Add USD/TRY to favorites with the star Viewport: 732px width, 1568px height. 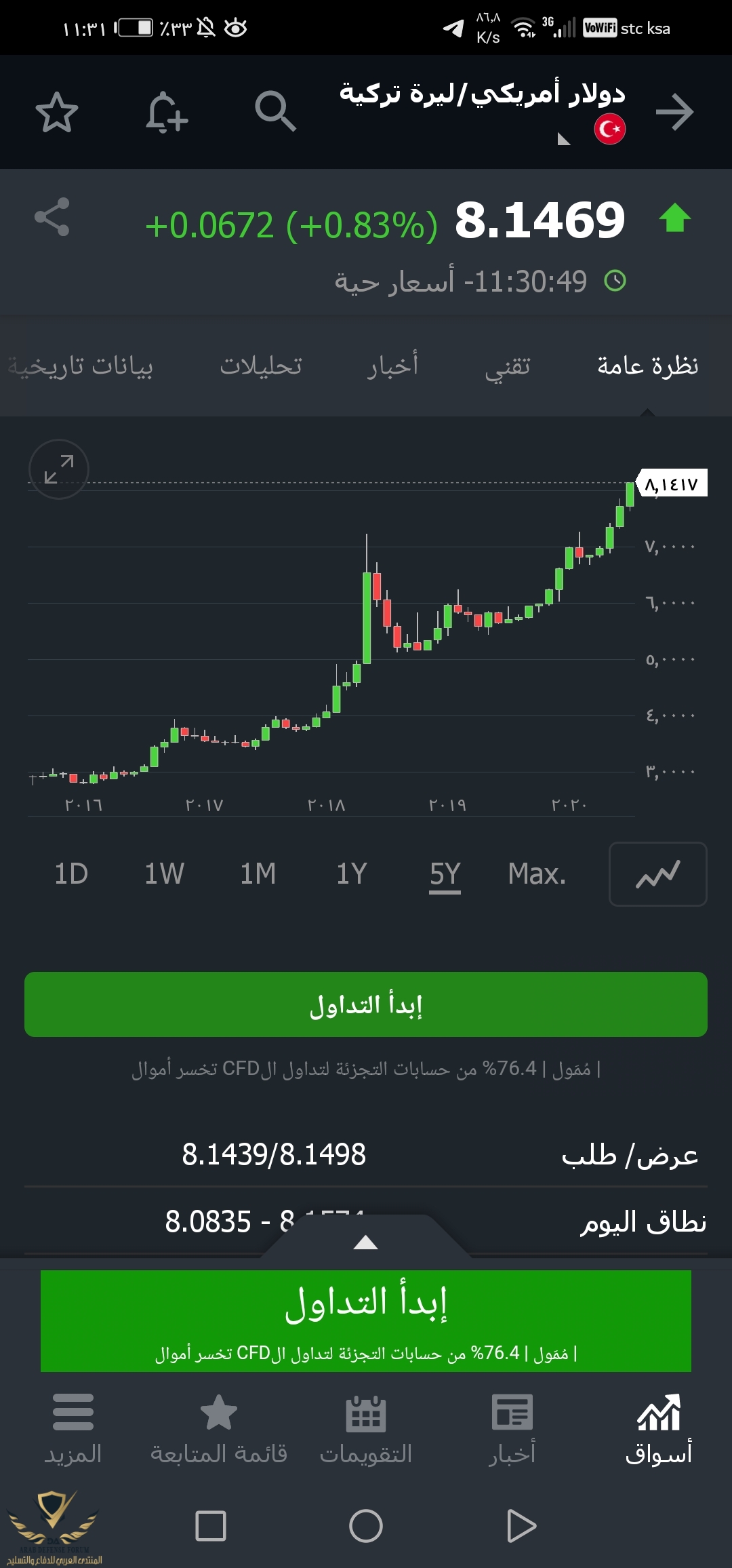click(57, 112)
